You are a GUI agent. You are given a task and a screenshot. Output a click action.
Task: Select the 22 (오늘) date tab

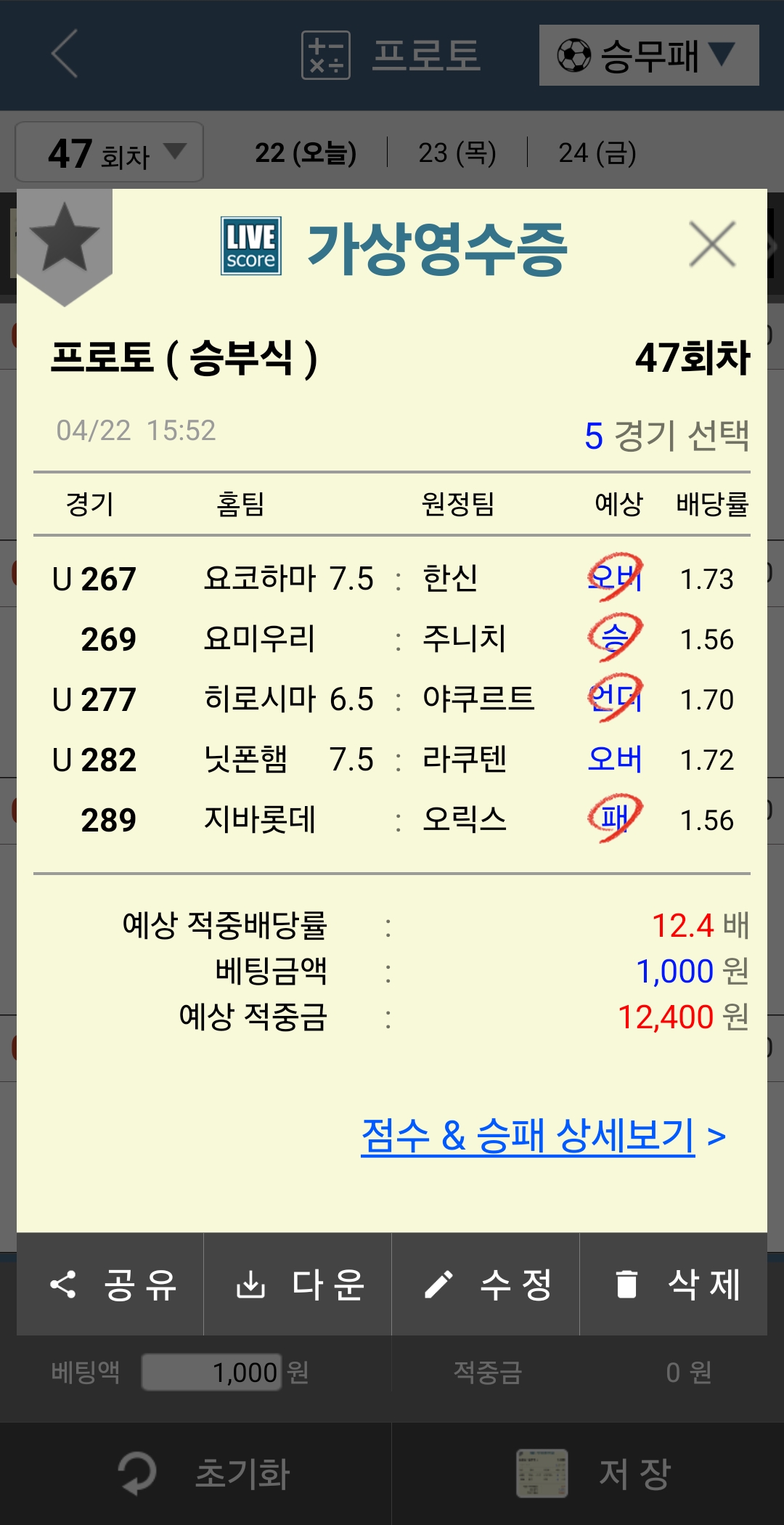[306, 152]
